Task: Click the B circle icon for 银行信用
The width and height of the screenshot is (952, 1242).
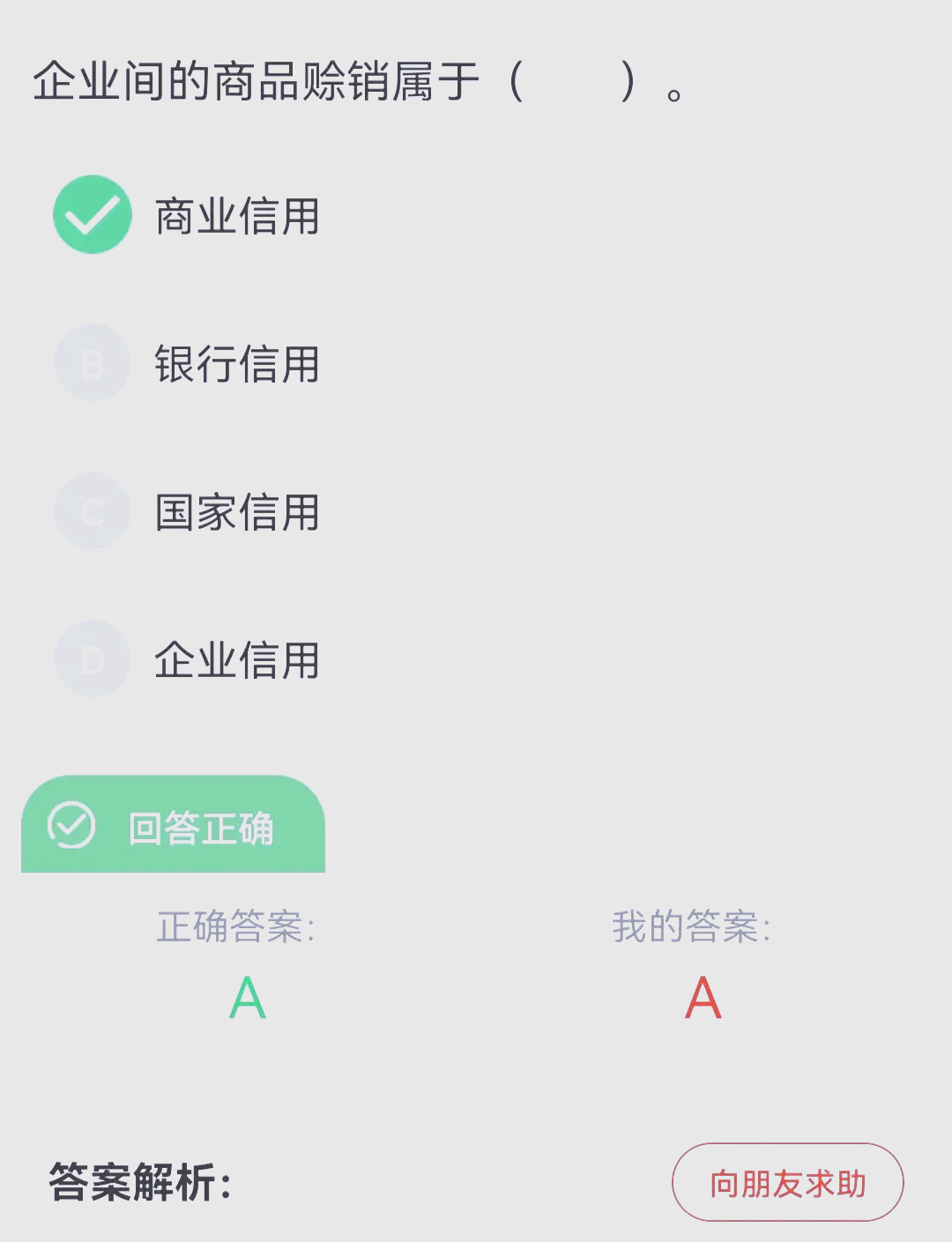Action: click(x=92, y=362)
